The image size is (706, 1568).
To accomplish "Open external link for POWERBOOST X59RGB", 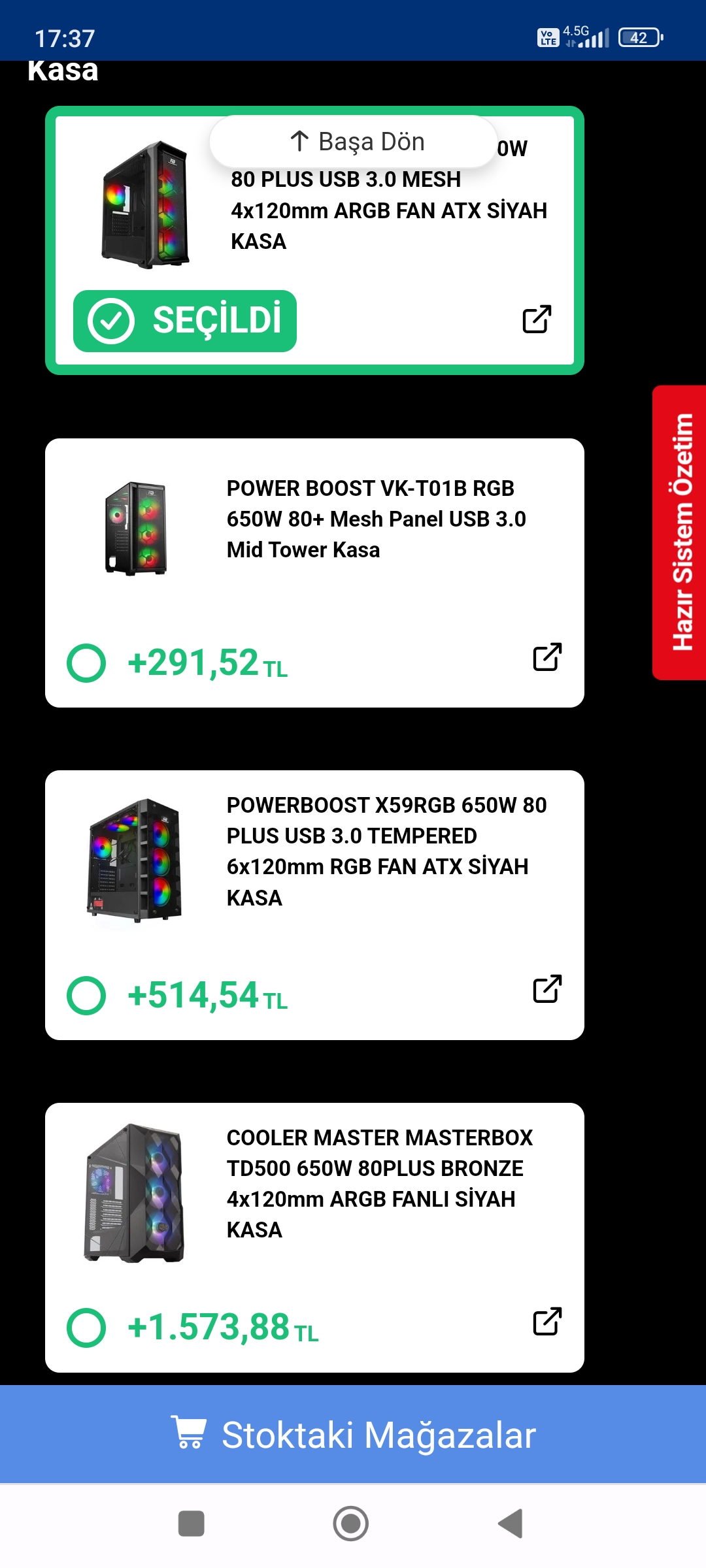I will (547, 989).
